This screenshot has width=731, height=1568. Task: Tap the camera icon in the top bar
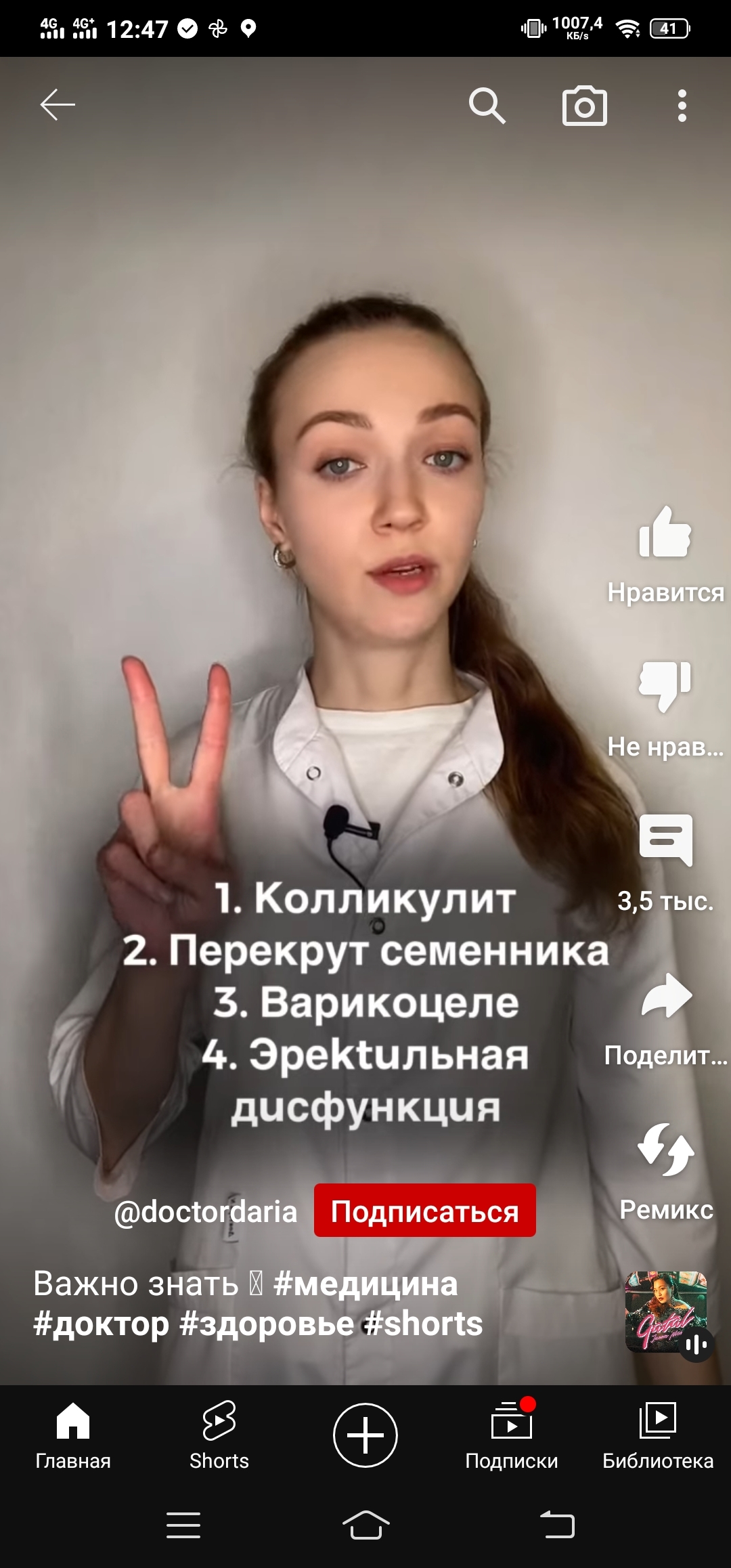coord(584,106)
